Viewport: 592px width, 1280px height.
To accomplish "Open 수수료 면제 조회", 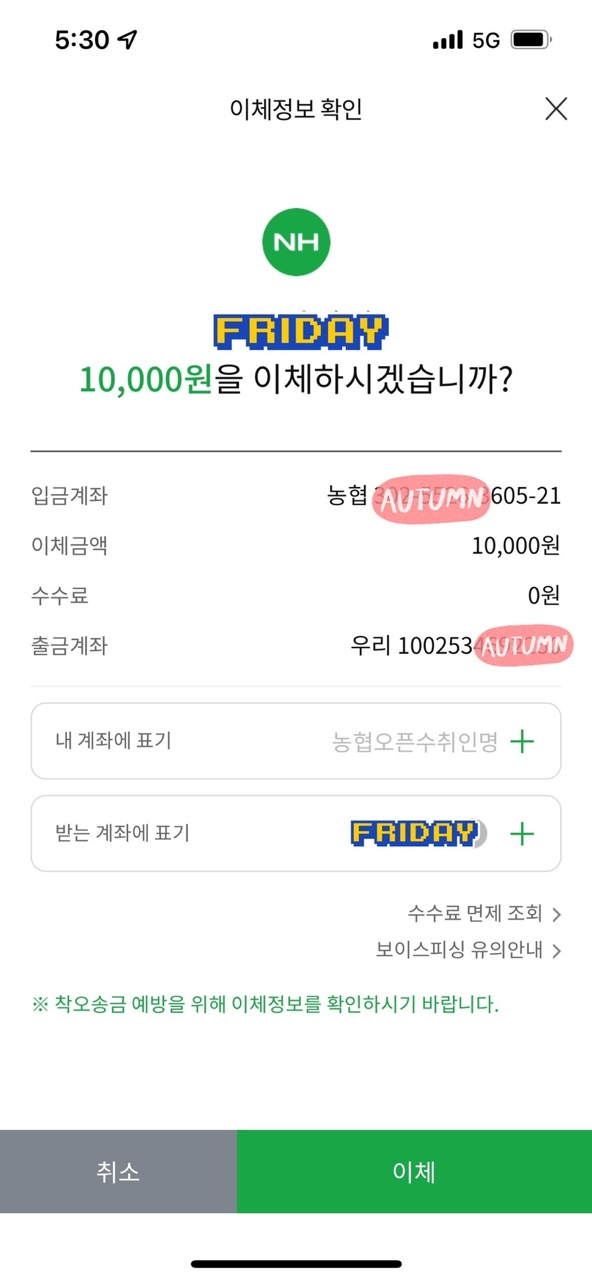I will (484, 913).
